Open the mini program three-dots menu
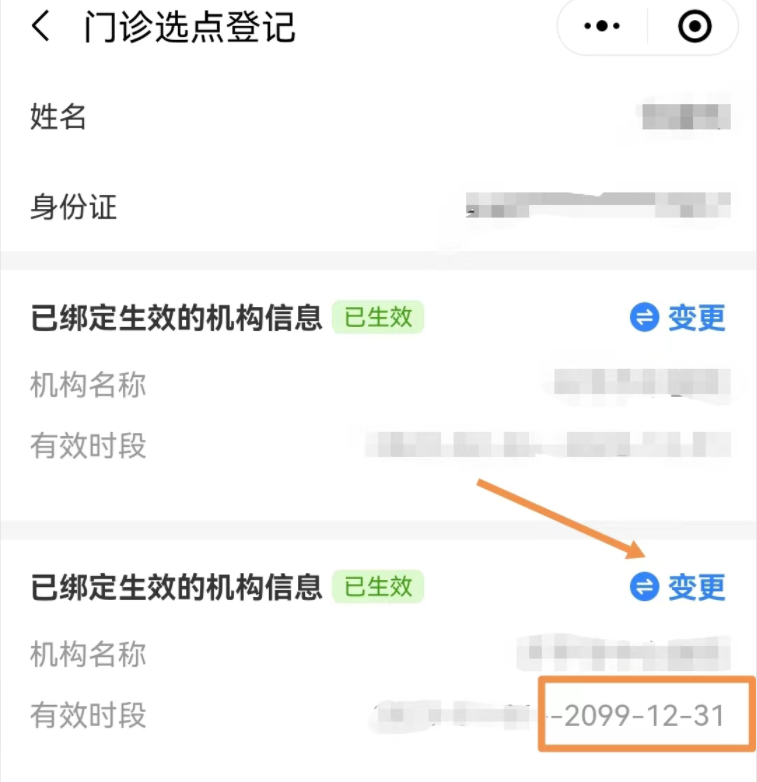Screen dimensions: 757x782 (x=602, y=27)
